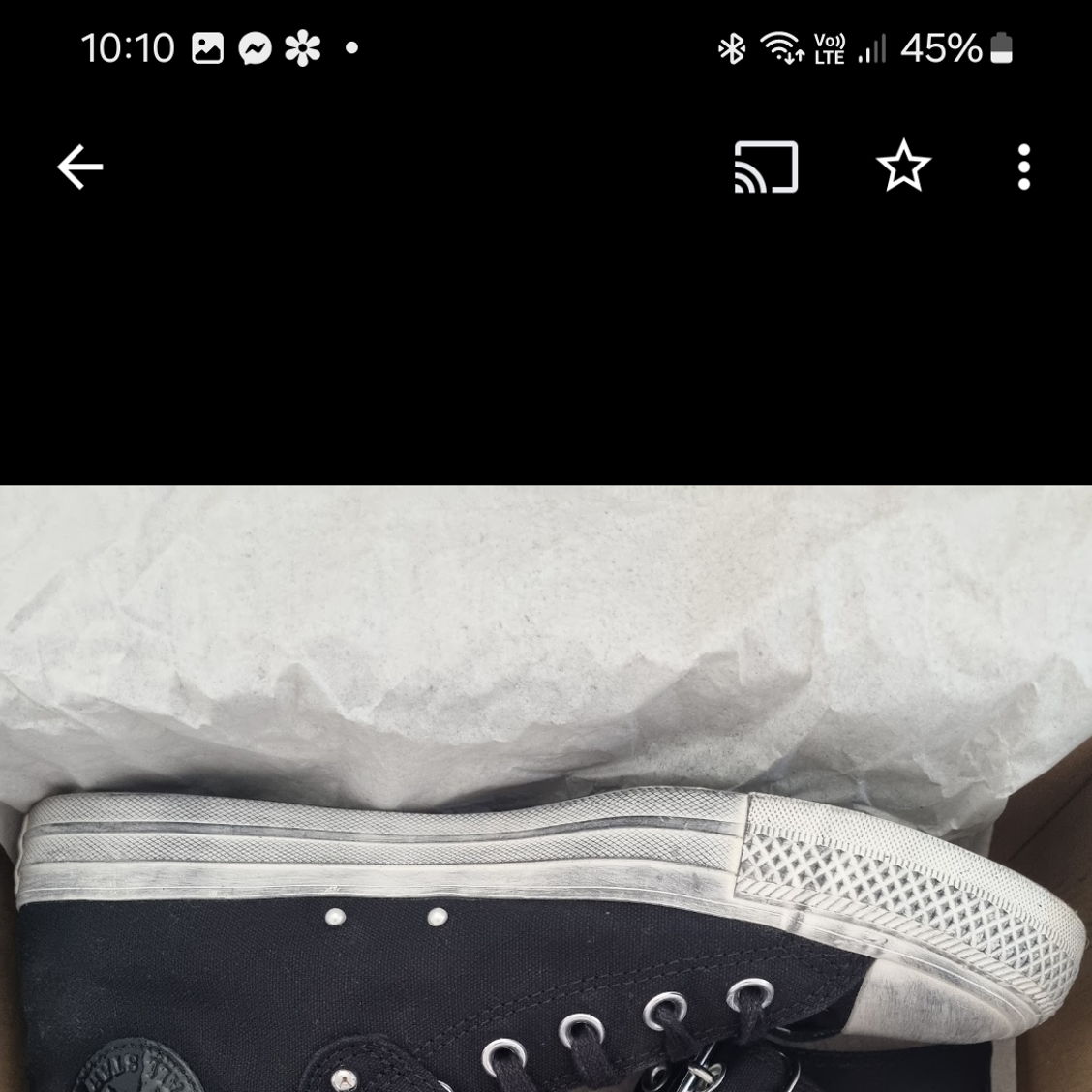Cast this photo to another screen
Image resolution: width=1092 pixels, height=1092 pixels.
(766, 167)
